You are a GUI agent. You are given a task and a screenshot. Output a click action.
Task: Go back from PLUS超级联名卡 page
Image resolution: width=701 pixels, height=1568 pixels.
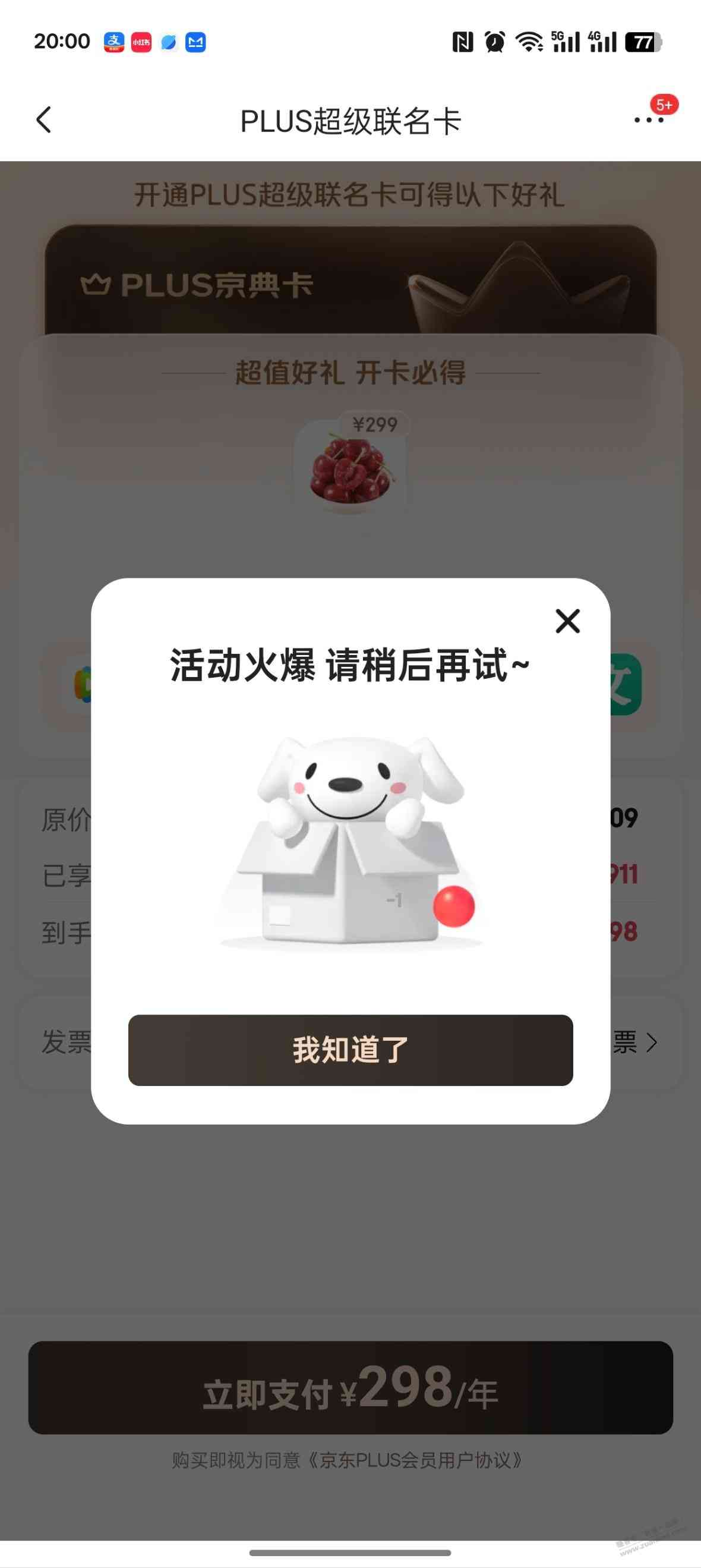pos(44,120)
